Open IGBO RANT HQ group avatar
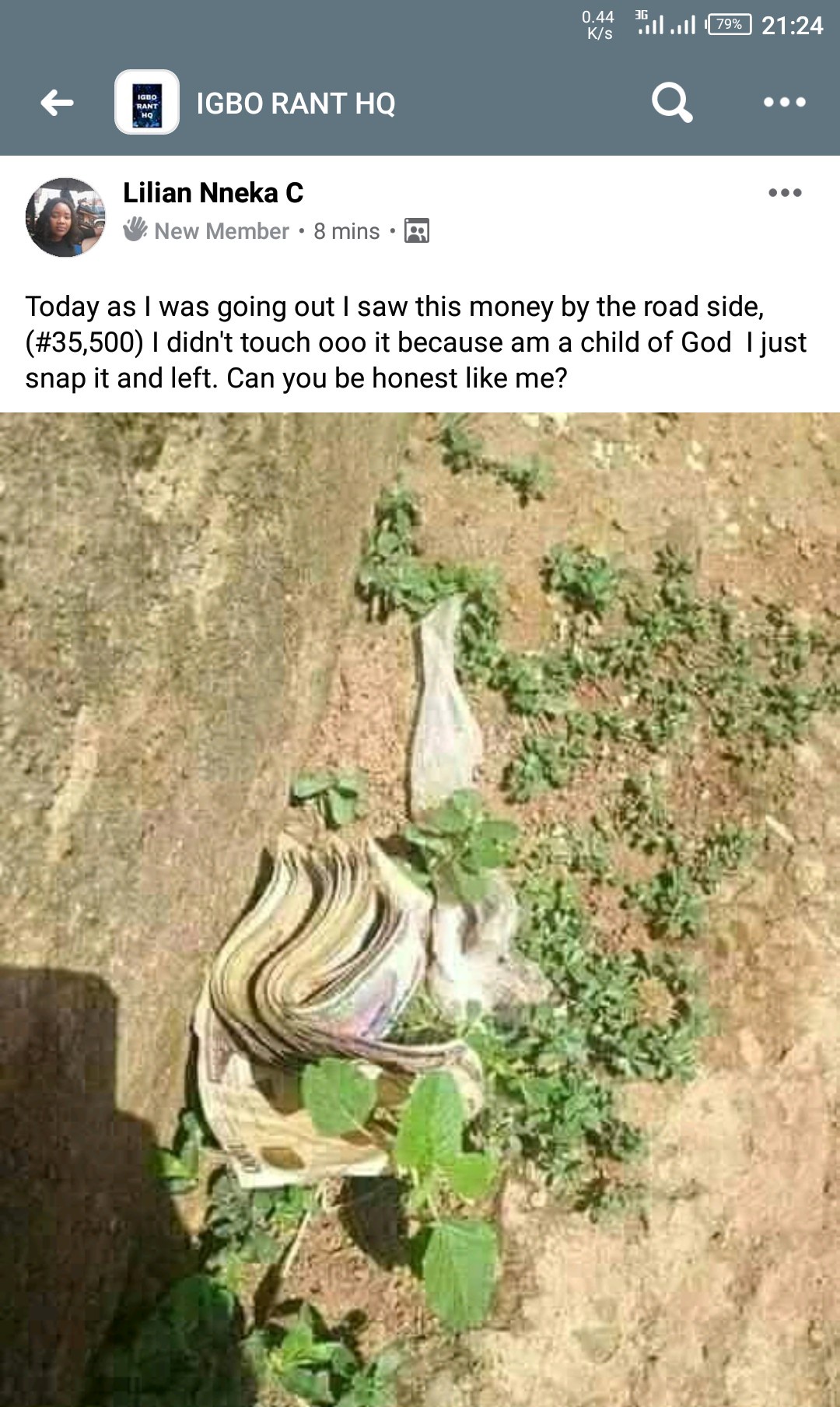The image size is (840, 1407). [x=147, y=103]
